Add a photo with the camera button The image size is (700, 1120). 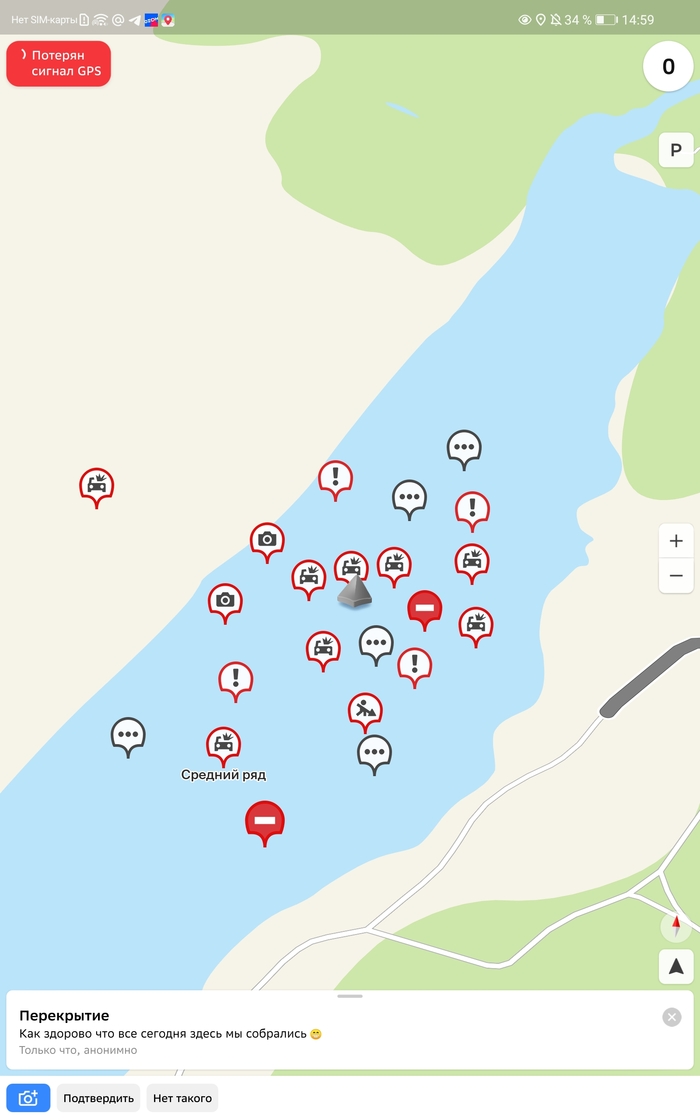28,1098
